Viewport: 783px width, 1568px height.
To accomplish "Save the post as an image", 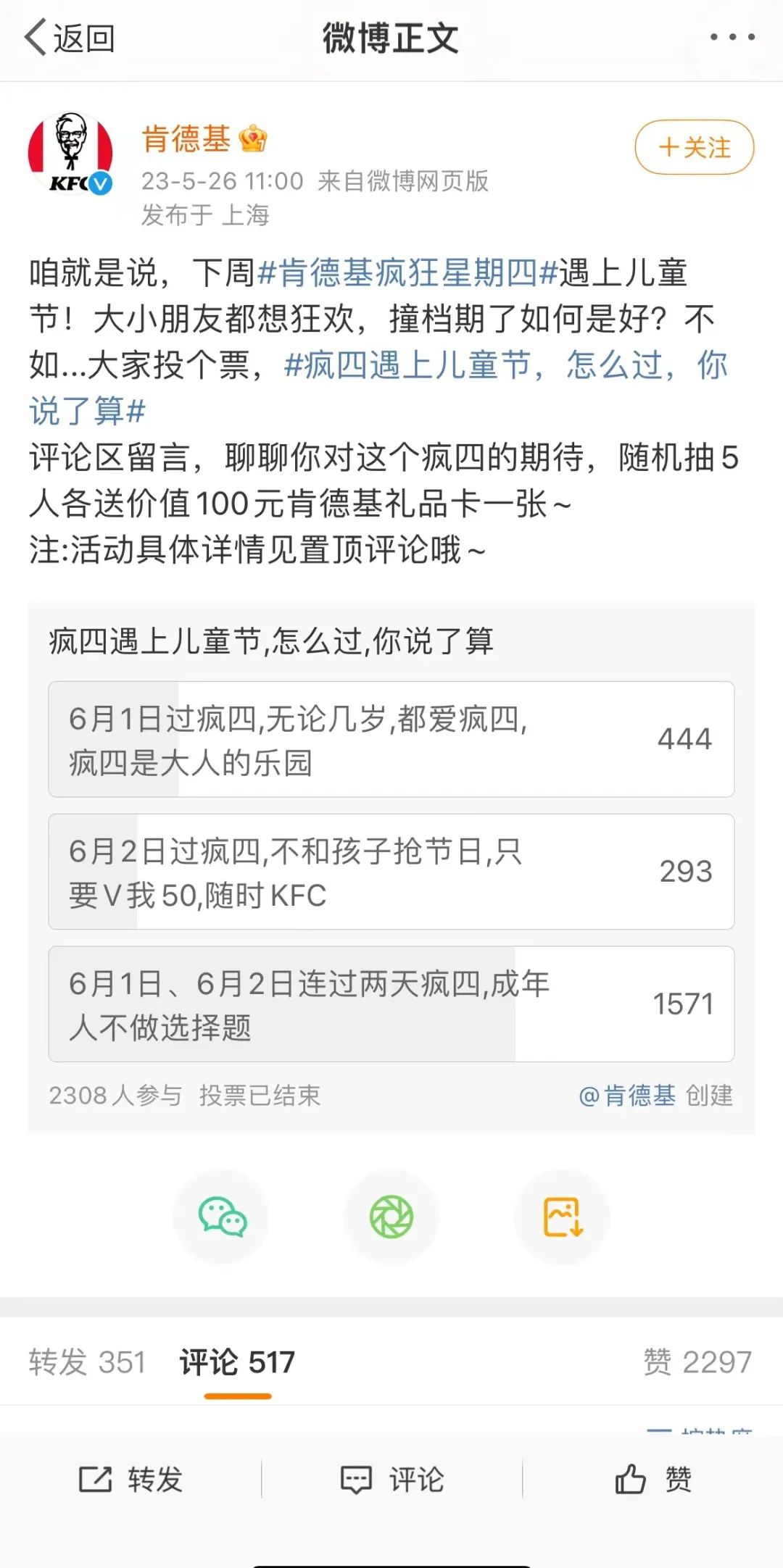I will (563, 1217).
